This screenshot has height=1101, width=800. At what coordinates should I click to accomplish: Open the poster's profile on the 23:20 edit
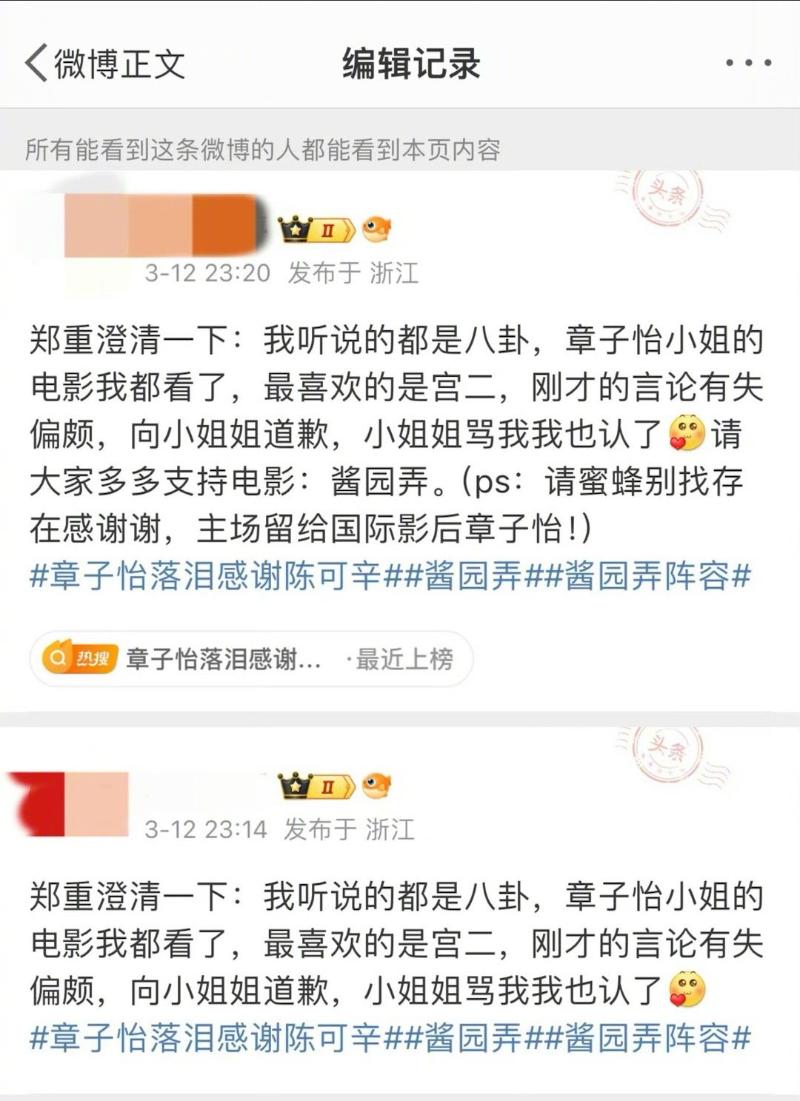click(x=160, y=228)
